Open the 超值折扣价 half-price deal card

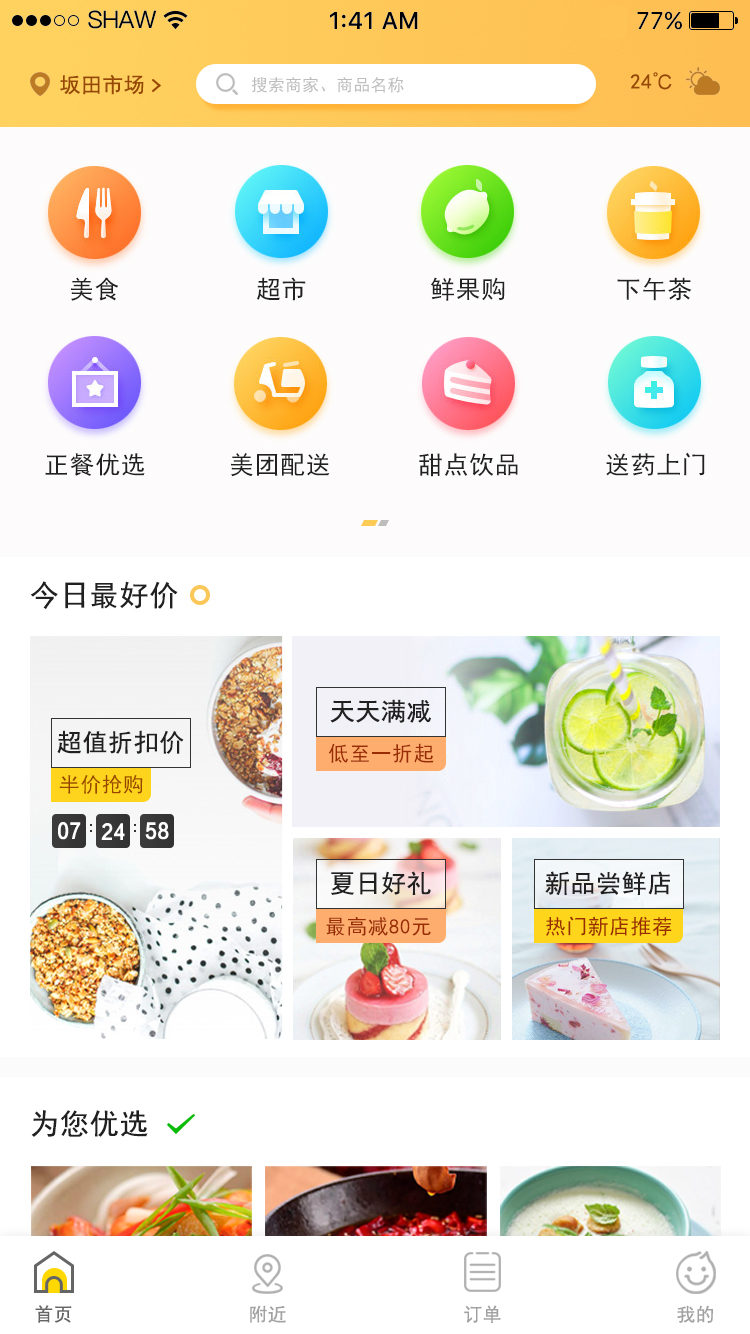point(155,837)
